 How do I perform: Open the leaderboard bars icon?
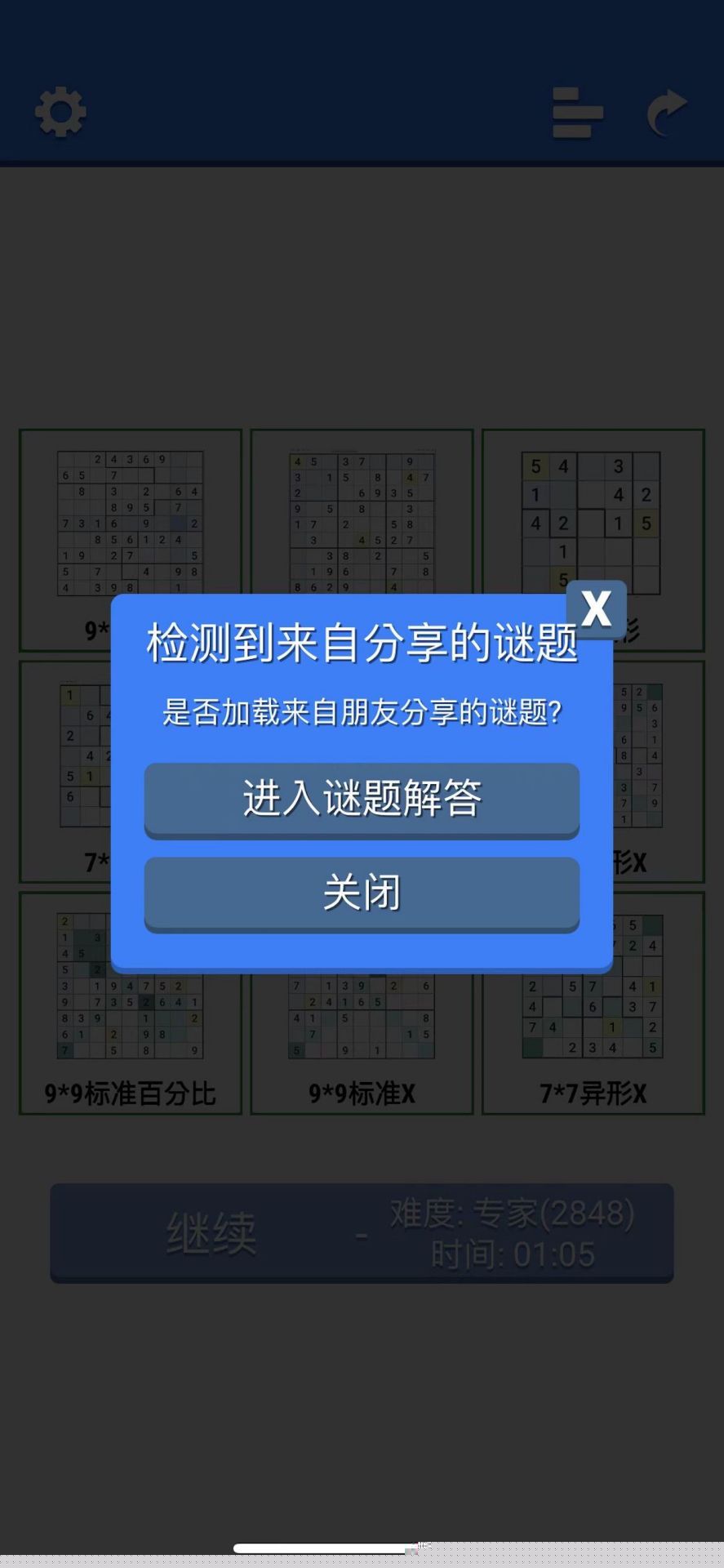[577, 113]
